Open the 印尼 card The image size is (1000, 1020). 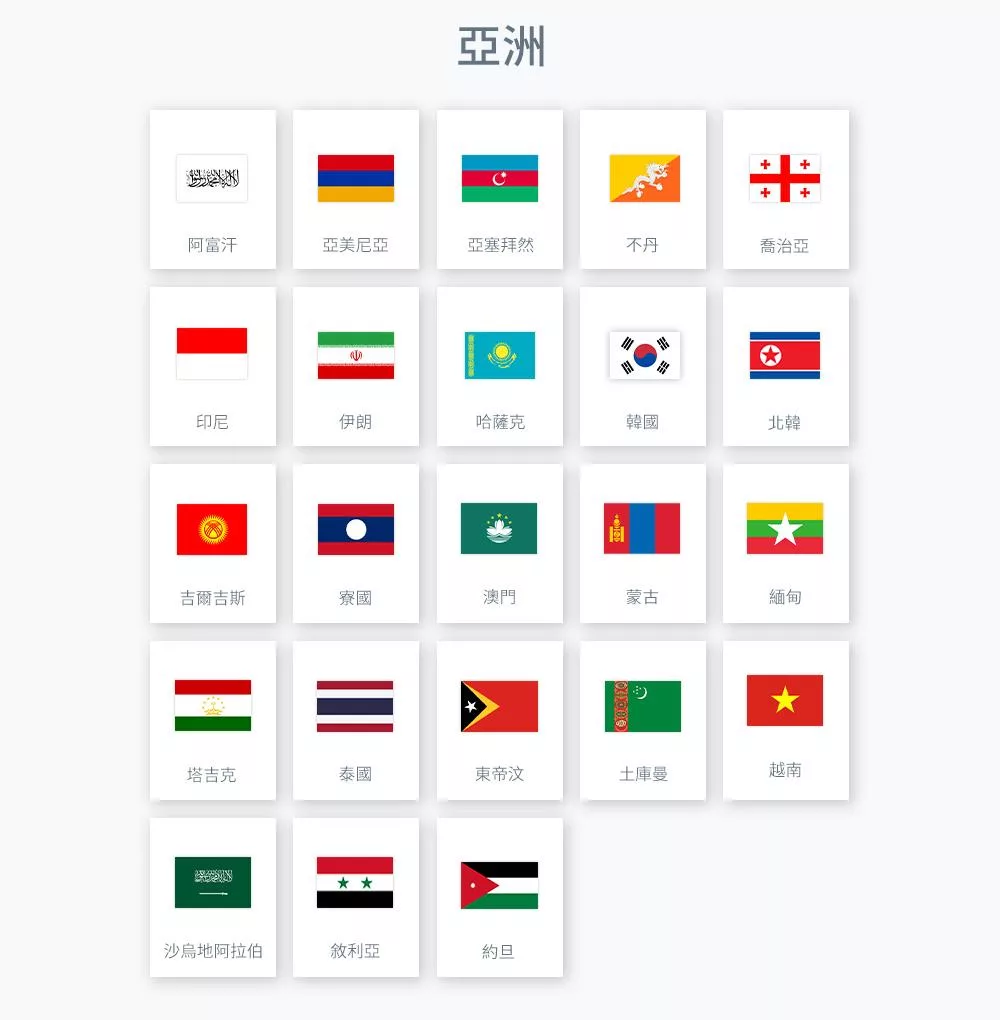[212, 367]
